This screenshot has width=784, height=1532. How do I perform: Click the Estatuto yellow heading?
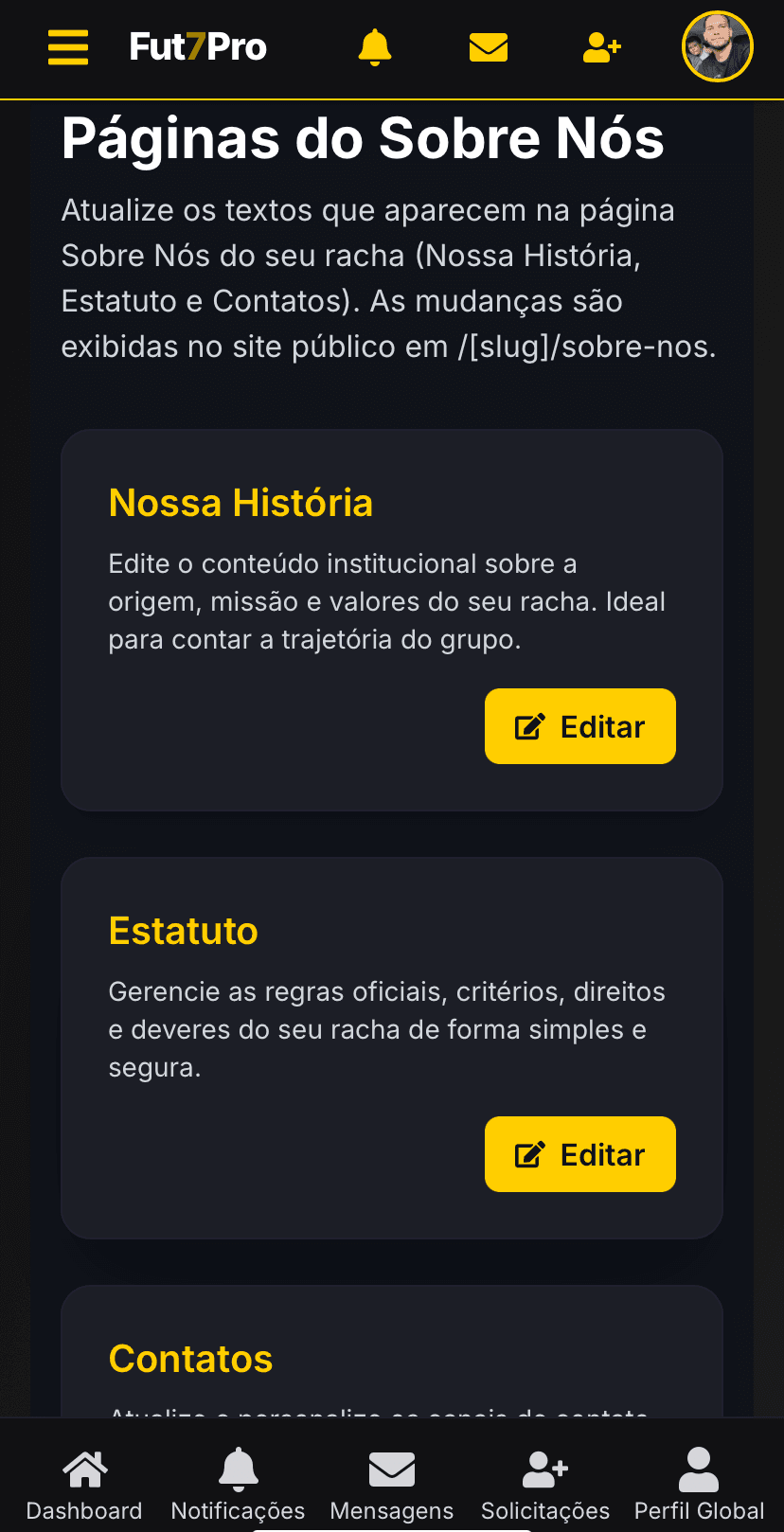(x=183, y=931)
